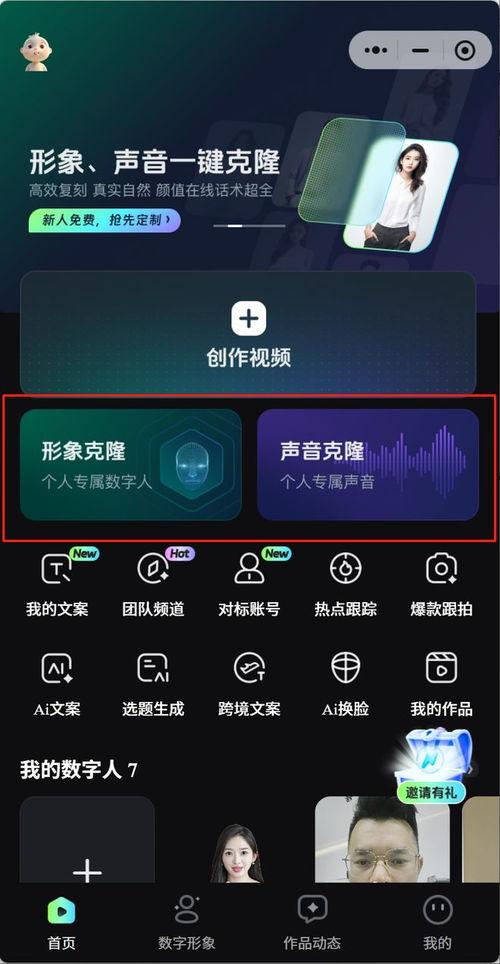Open Ai文案 tool

(x=57, y=684)
